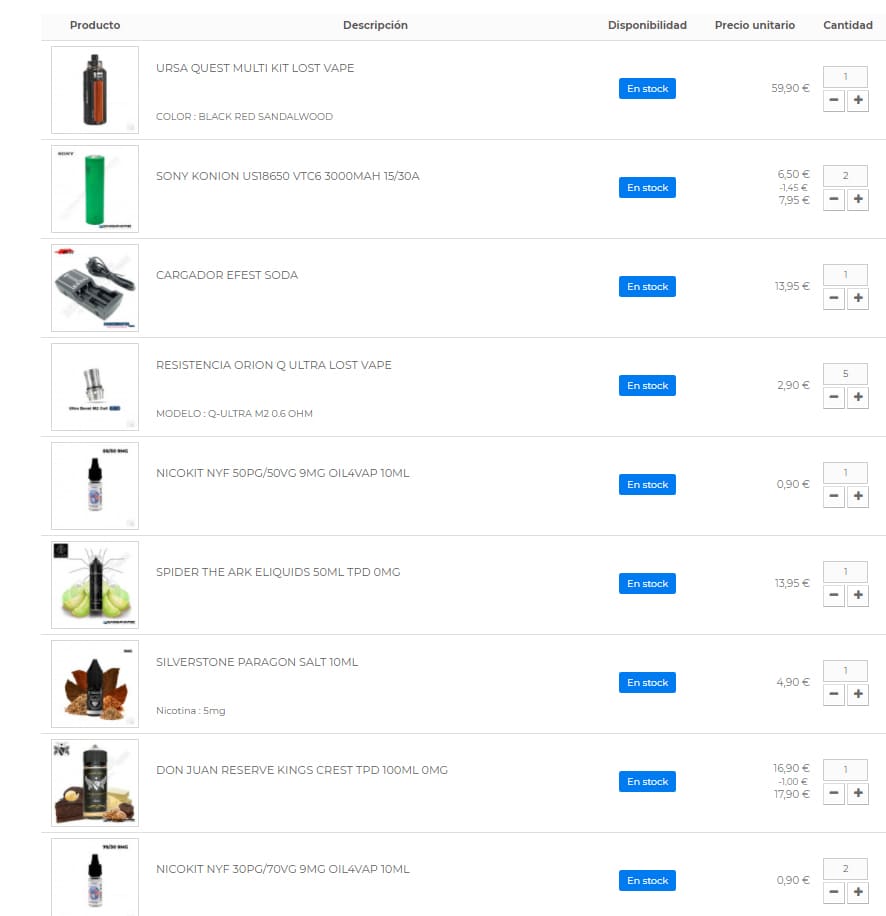Open Silverstone Paragon Salt 10ml product link
Image resolution: width=886 pixels, height=916 pixels.
[x=256, y=662]
